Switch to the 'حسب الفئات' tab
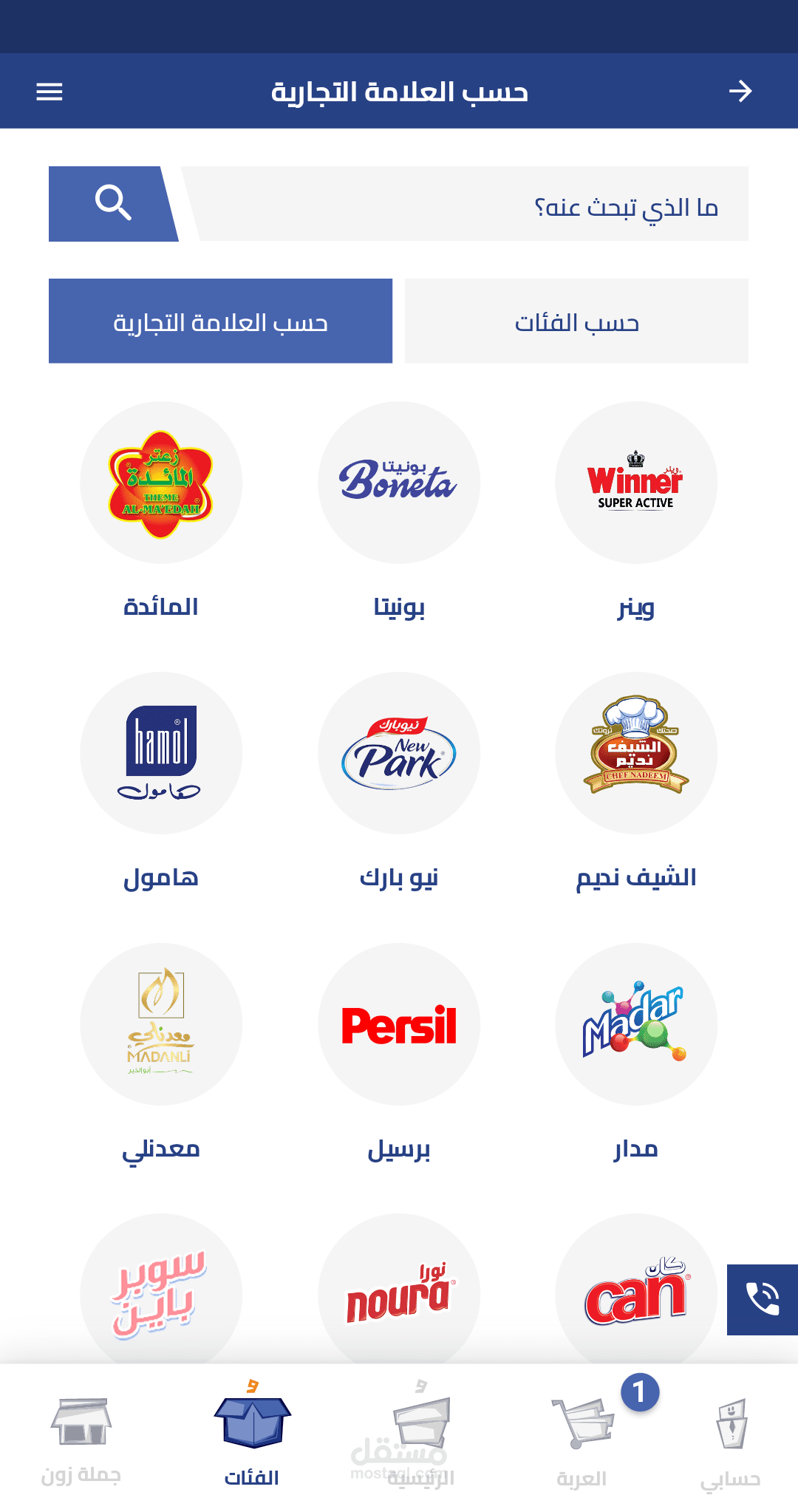 point(576,321)
